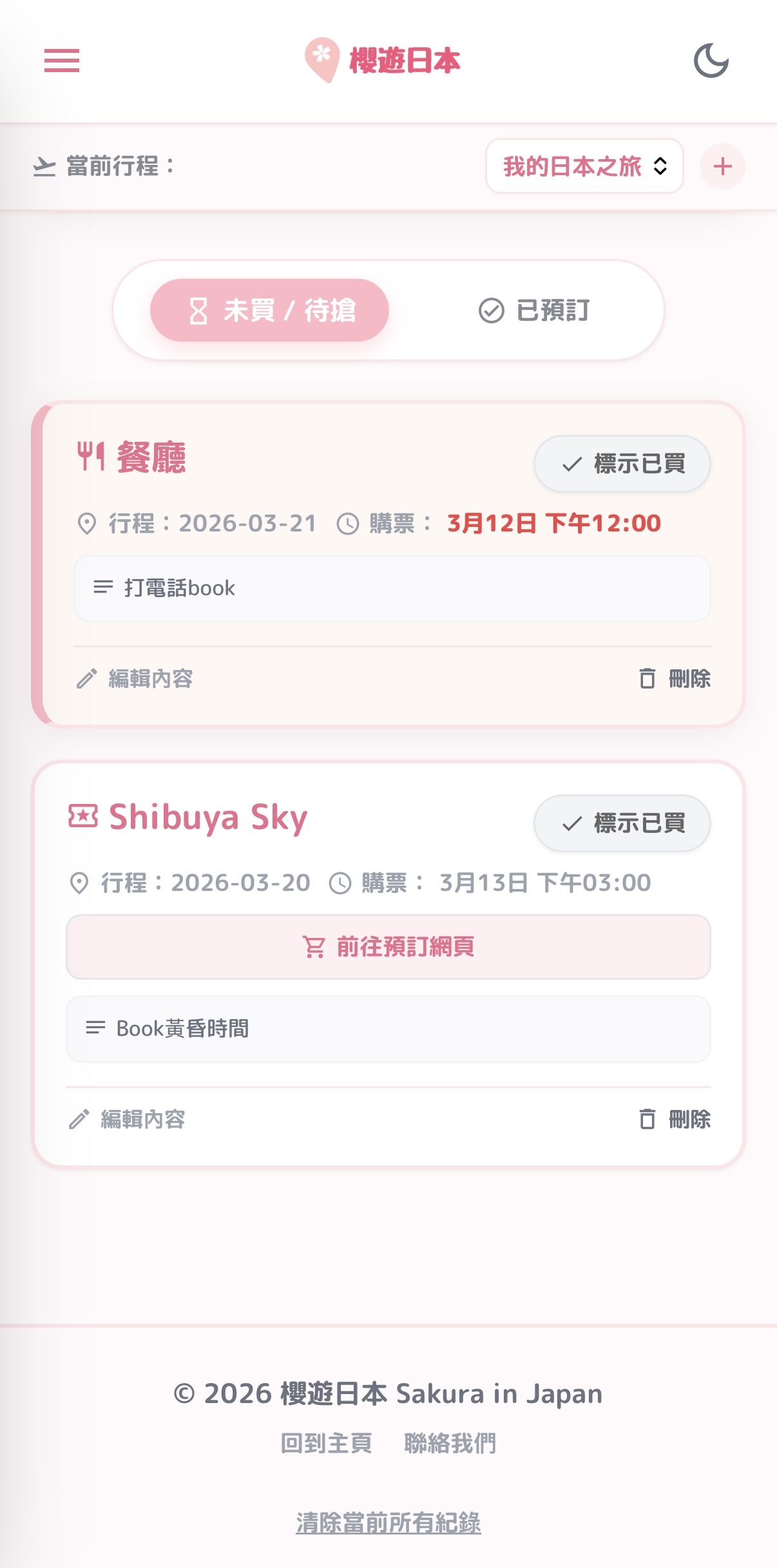Open the 我的日本之旅 trip dropdown

coord(584,166)
